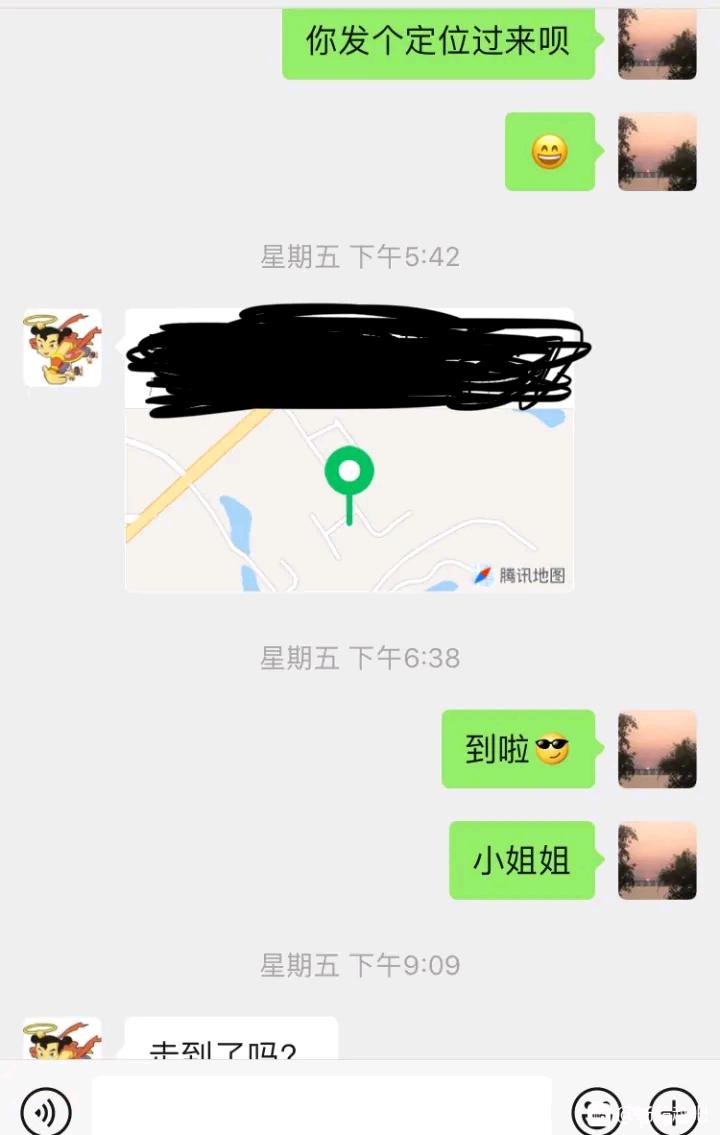Screen dimensions: 720x1135
Task: Open own avatar next to 小姐姐 message
Action: (x=657, y=860)
